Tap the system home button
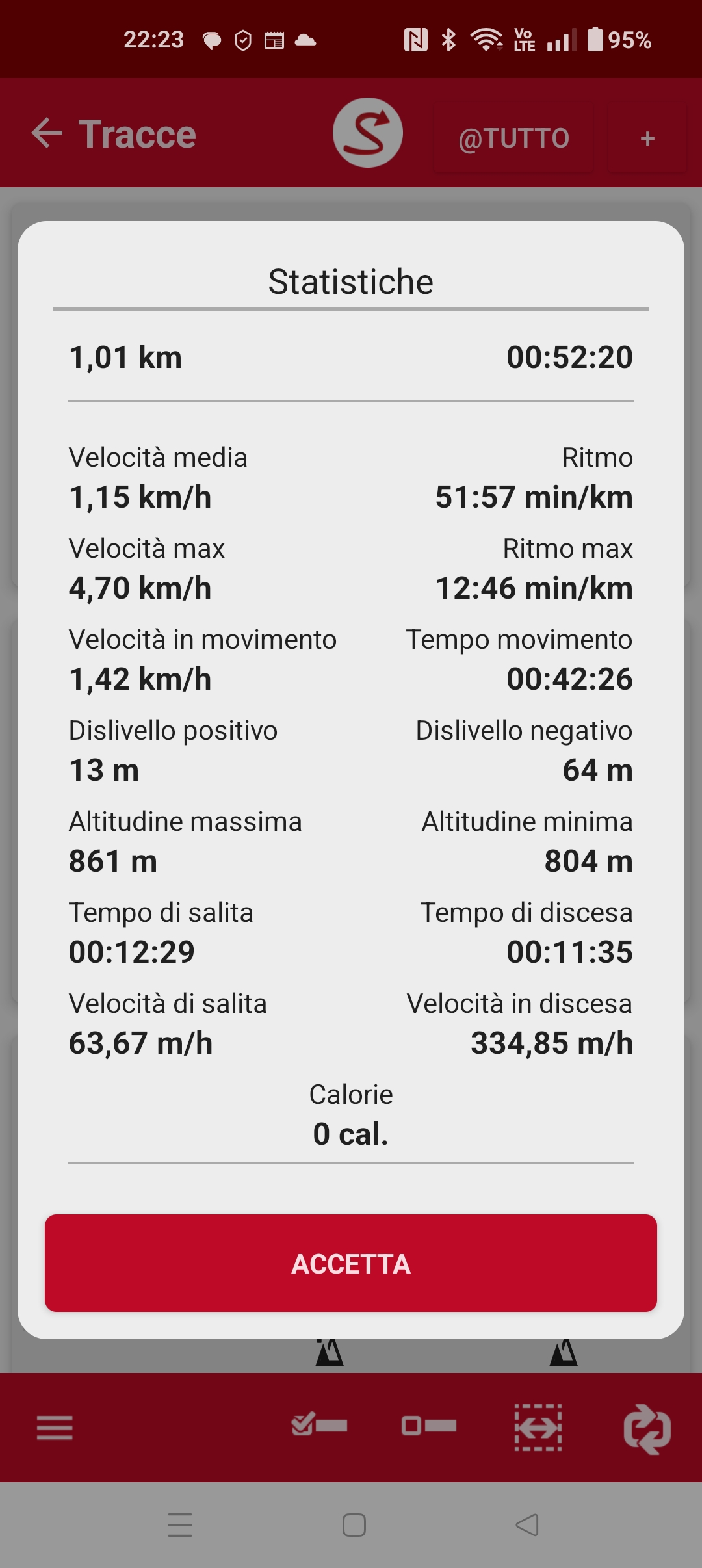702x1568 pixels. (354, 1525)
